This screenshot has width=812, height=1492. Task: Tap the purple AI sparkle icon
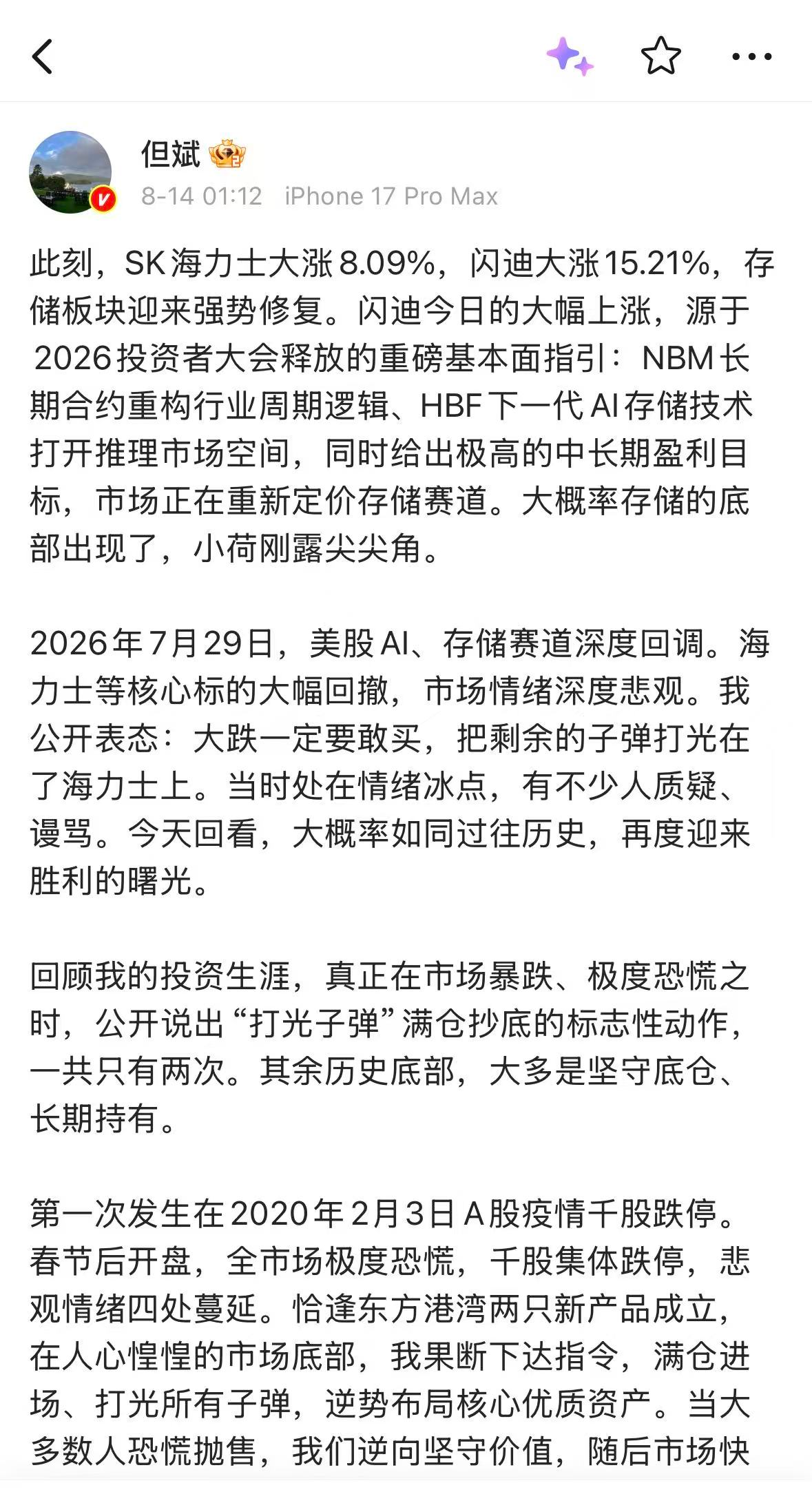(x=570, y=56)
